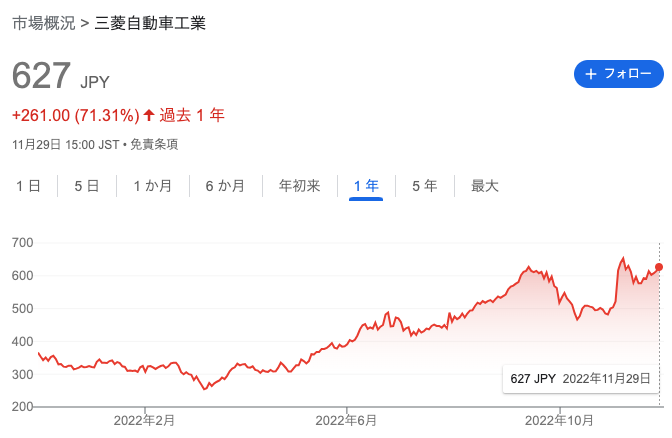This screenshot has width=672, height=438.
Task: Switch chart to 5年 range
Action: pyautogui.click(x=425, y=185)
